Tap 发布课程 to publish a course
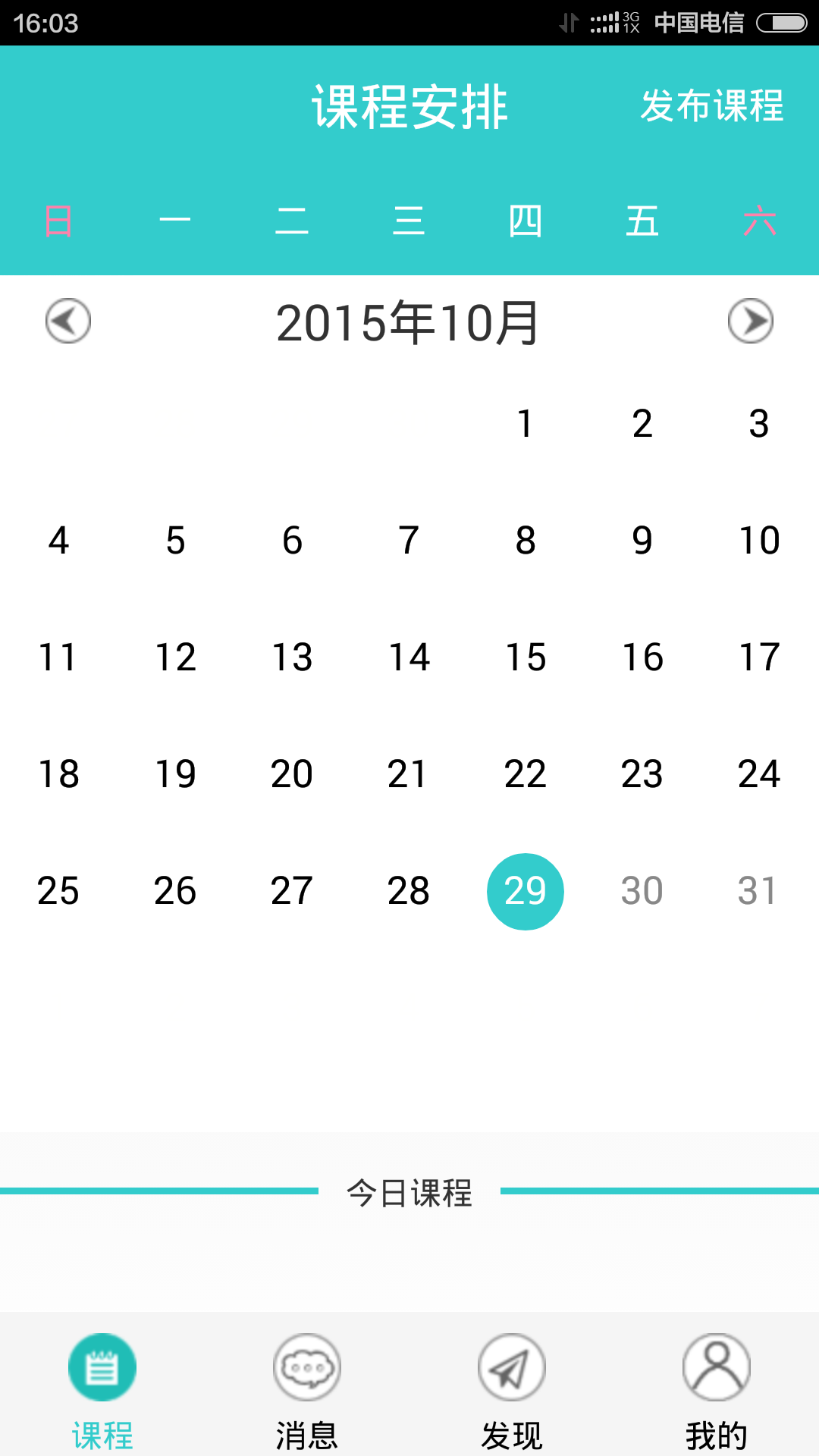The height and width of the screenshot is (1456, 819). click(x=711, y=105)
